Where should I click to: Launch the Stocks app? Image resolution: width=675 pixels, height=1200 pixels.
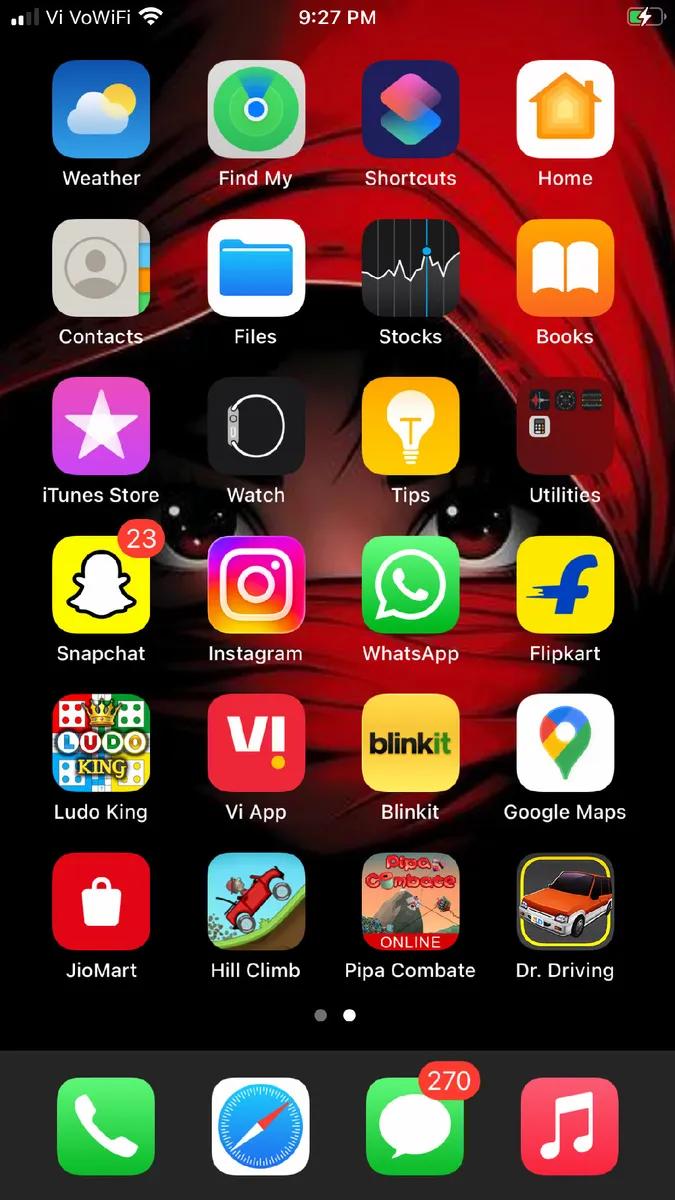(x=410, y=268)
